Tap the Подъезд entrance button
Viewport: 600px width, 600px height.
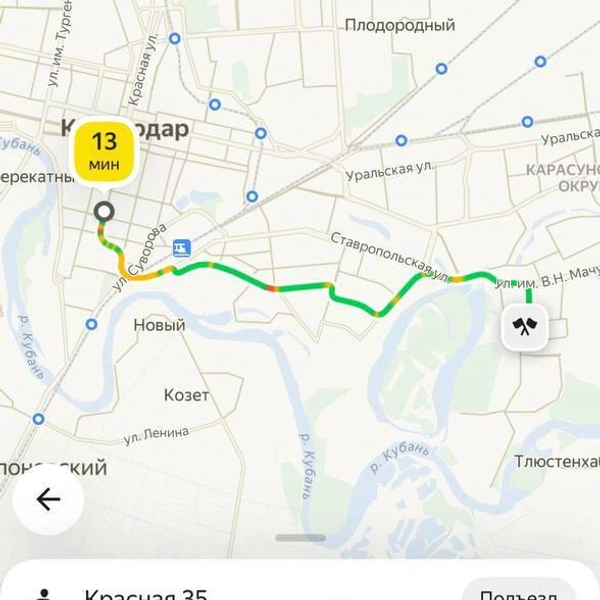tap(520, 593)
